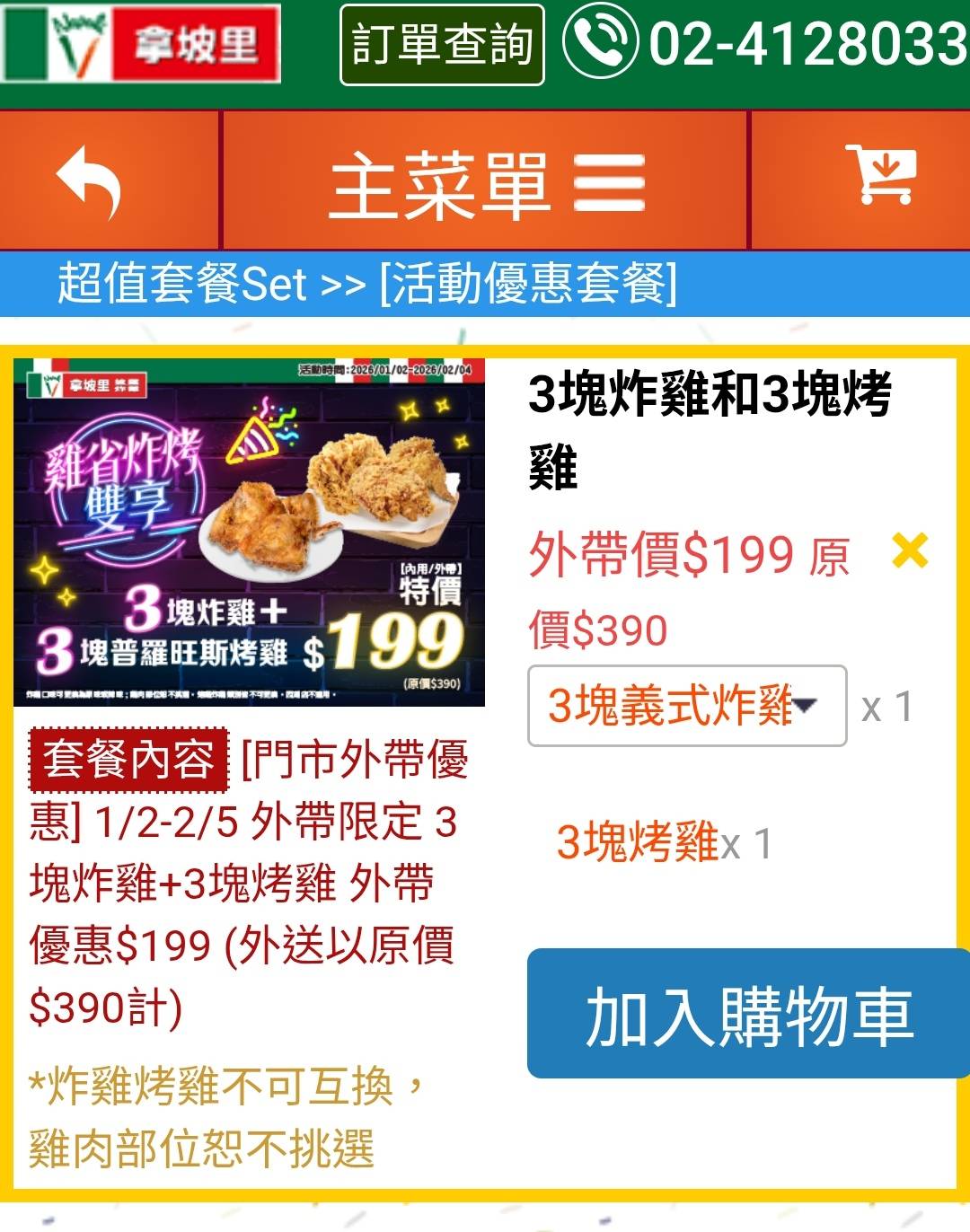Expand the 3塊義式炸雞 dropdown
This screenshot has height=1232, width=970.
687,706
